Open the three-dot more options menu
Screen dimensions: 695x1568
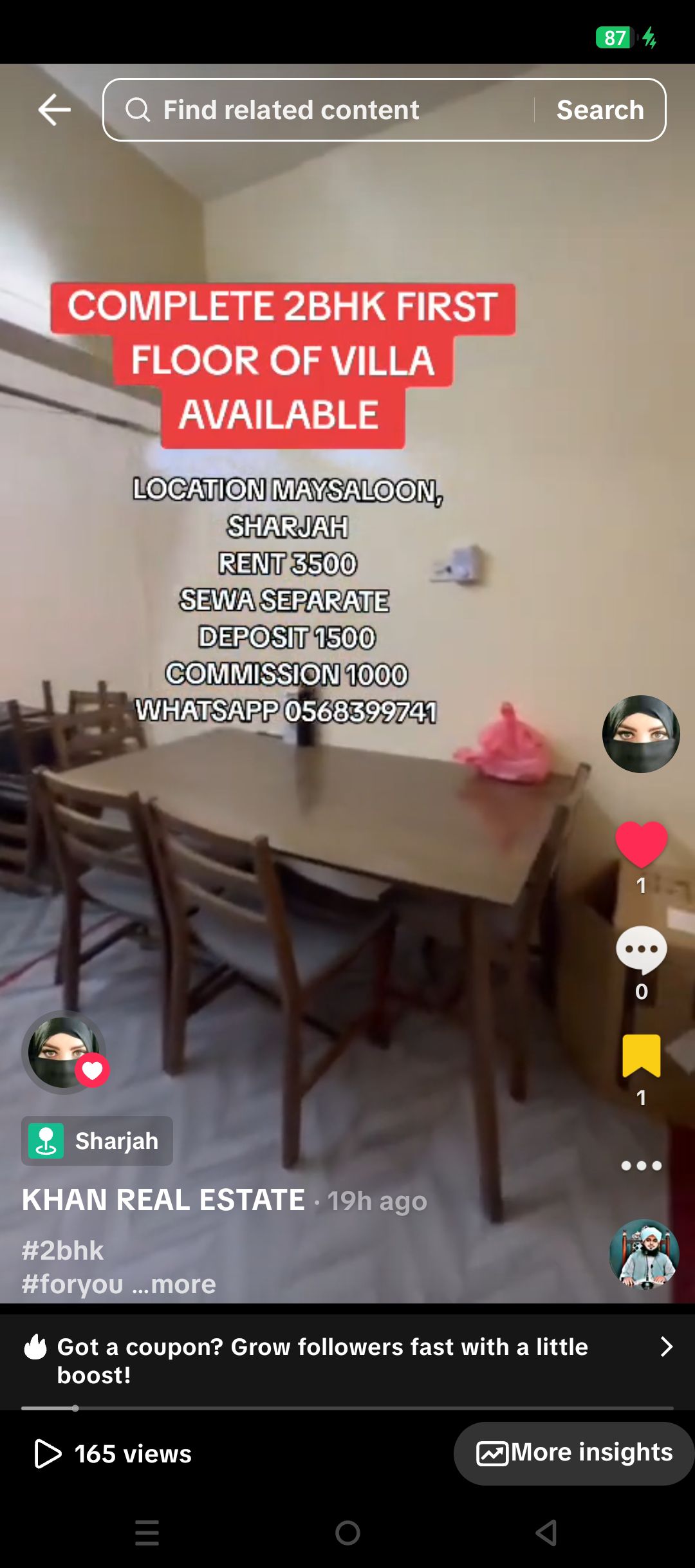coord(641,1166)
